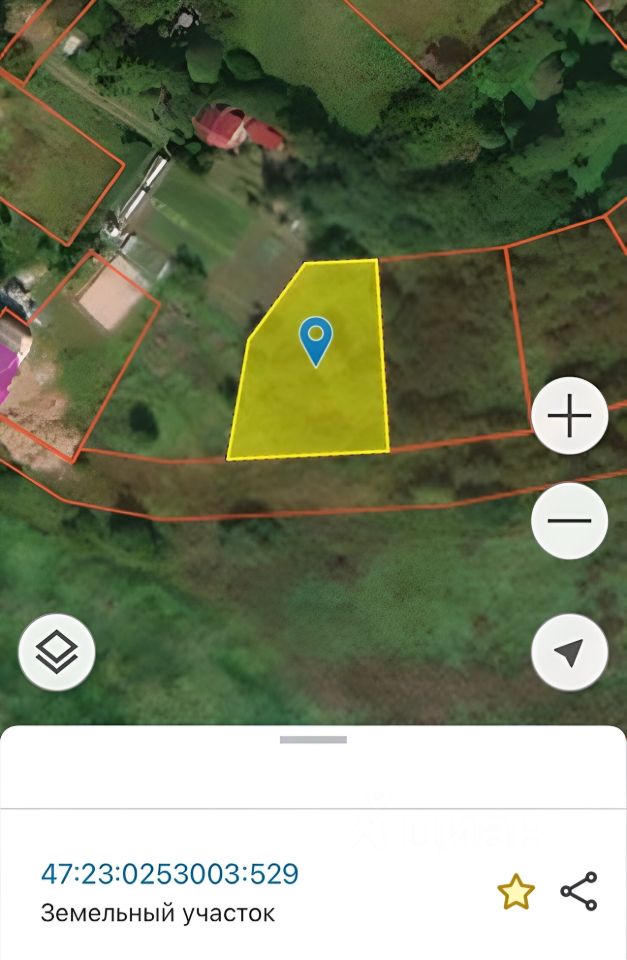Screen dimensions: 627x960
Task: Open the map layers selector
Action: (57, 652)
